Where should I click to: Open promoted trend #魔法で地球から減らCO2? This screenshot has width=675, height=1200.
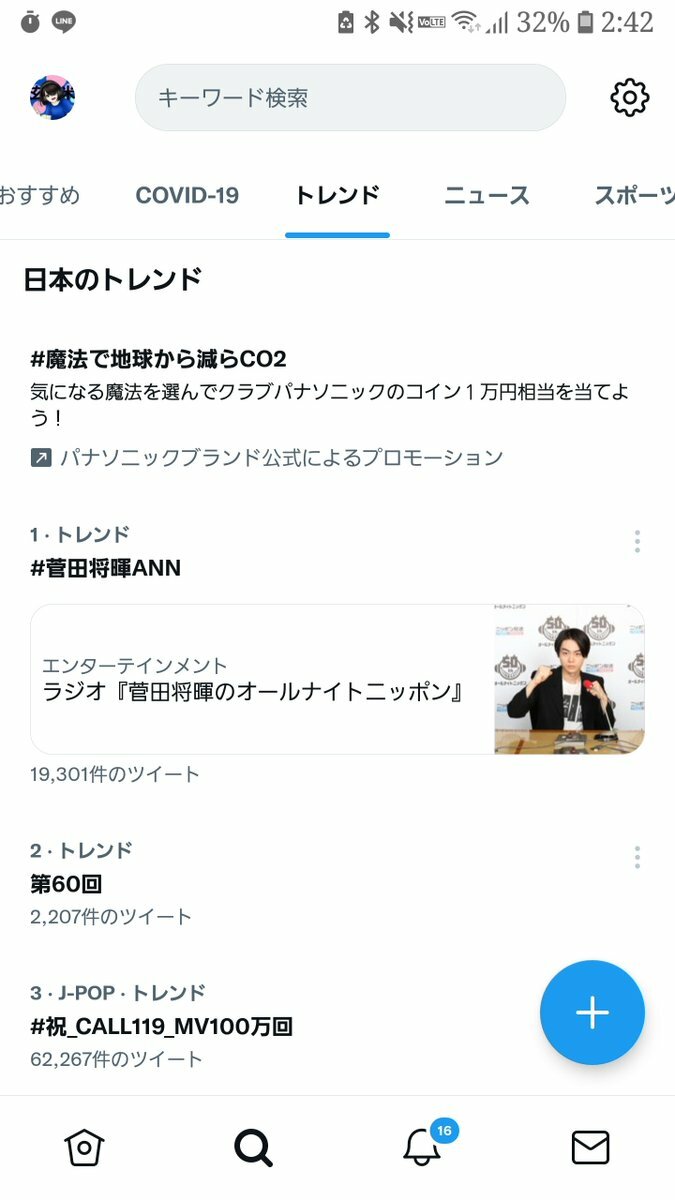160,359
